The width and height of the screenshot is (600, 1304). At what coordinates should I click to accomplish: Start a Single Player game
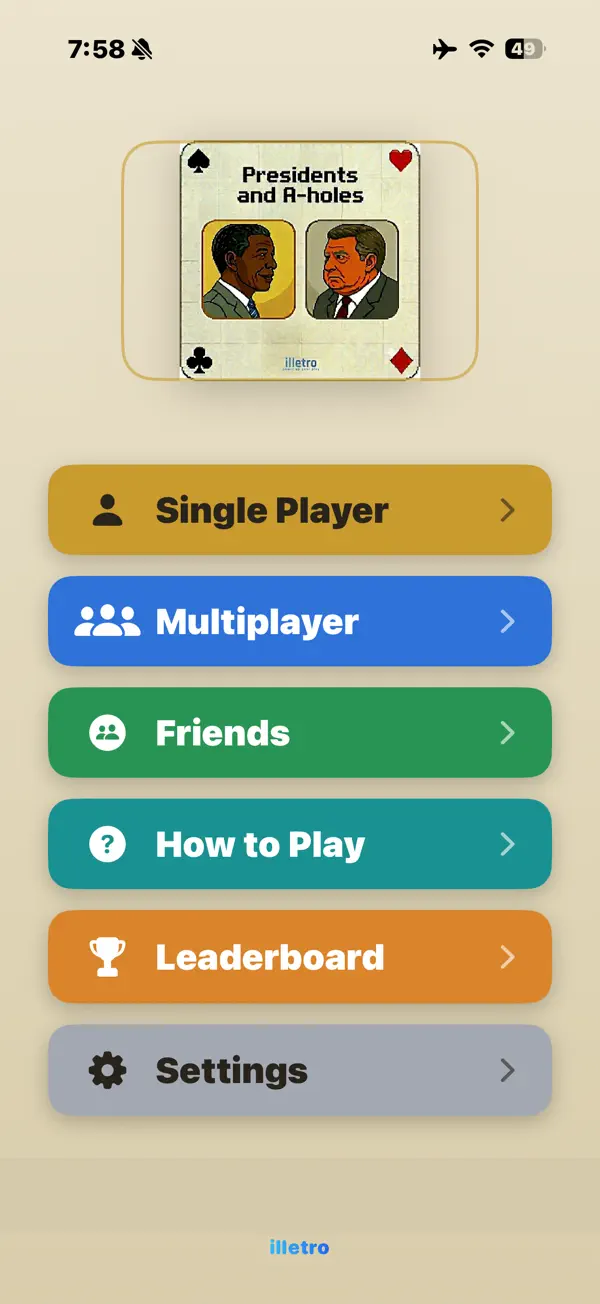(x=300, y=510)
